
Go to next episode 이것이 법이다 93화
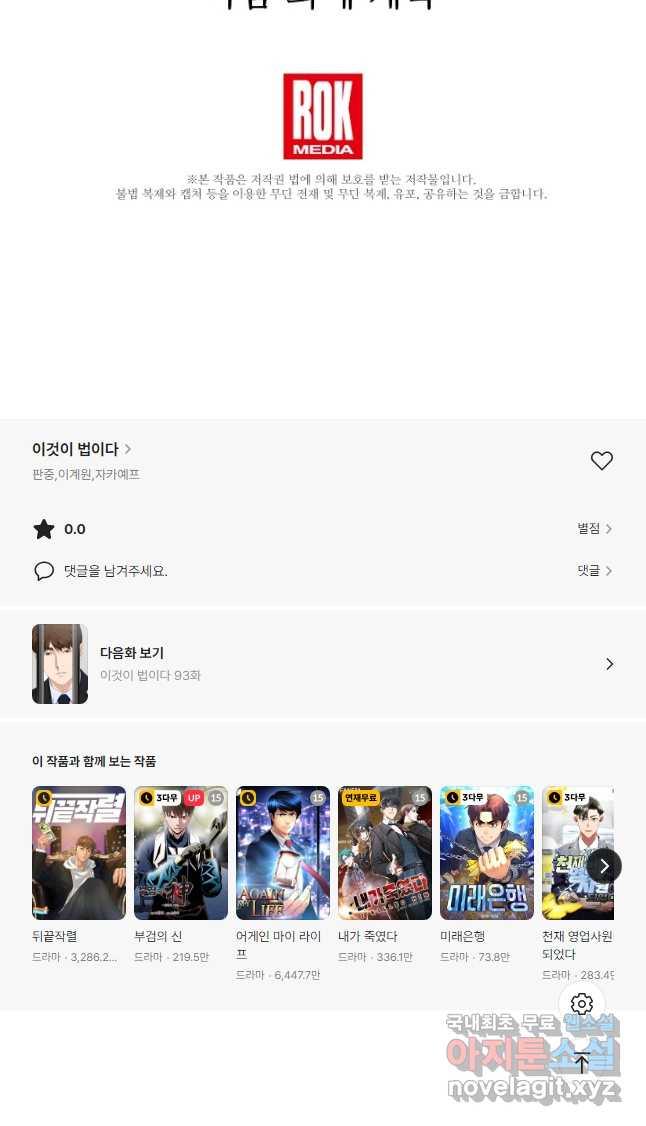tap(322, 664)
